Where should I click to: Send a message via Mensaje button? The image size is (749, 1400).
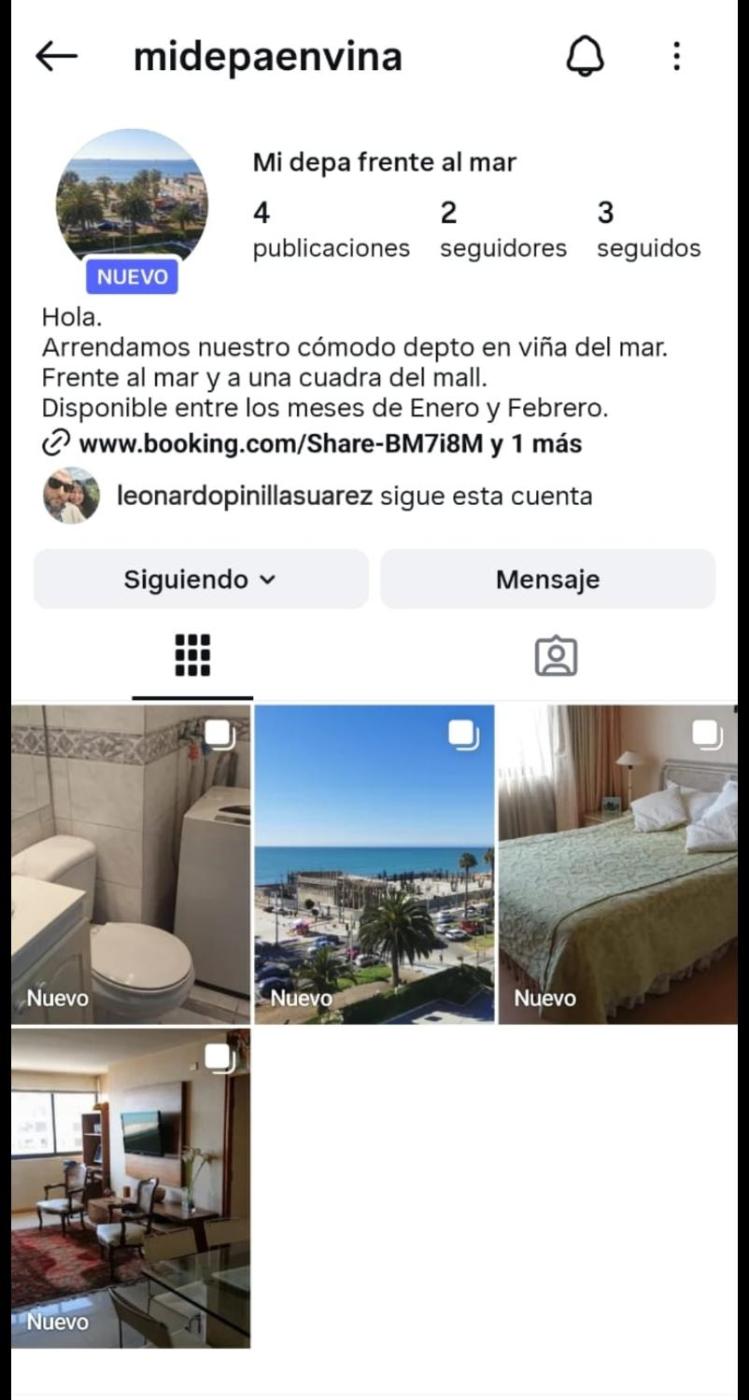pyautogui.click(x=547, y=579)
